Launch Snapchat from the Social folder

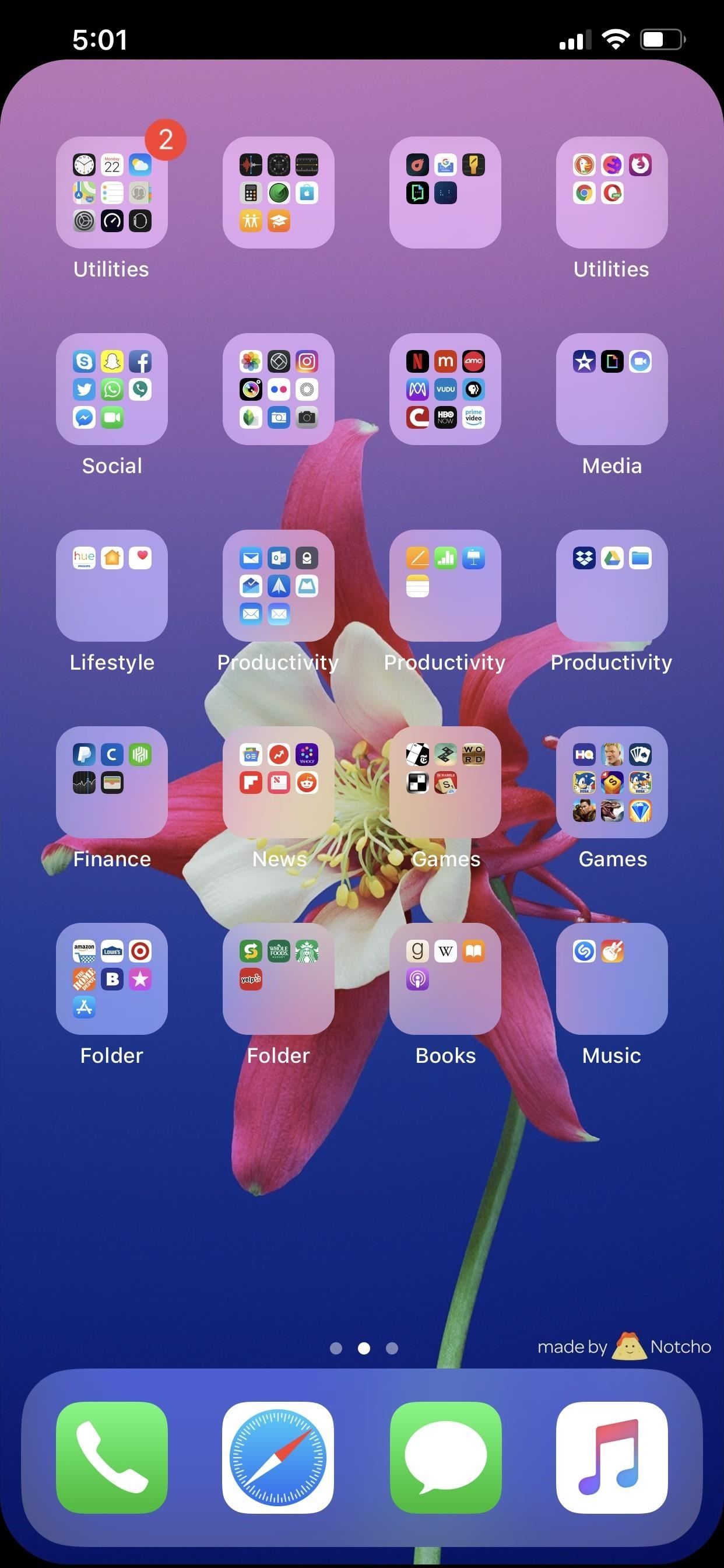(x=112, y=362)
